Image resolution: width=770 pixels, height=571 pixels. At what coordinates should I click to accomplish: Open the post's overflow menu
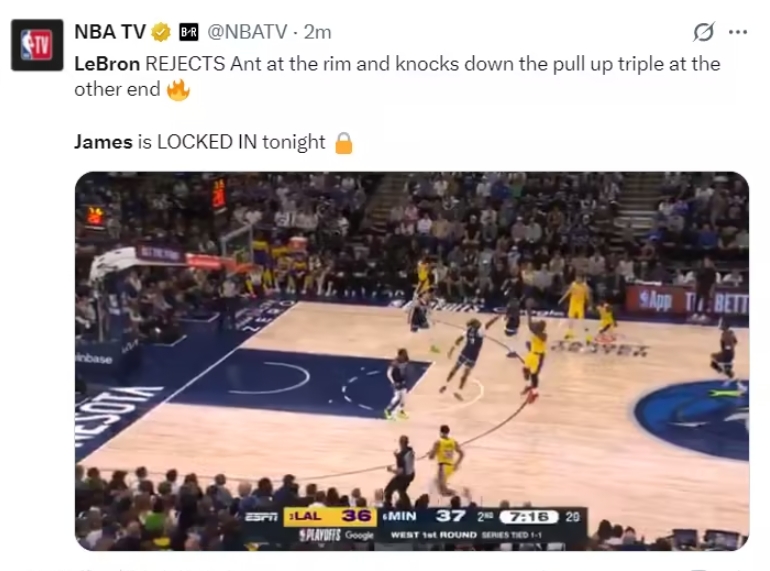[x=738, y=32]
